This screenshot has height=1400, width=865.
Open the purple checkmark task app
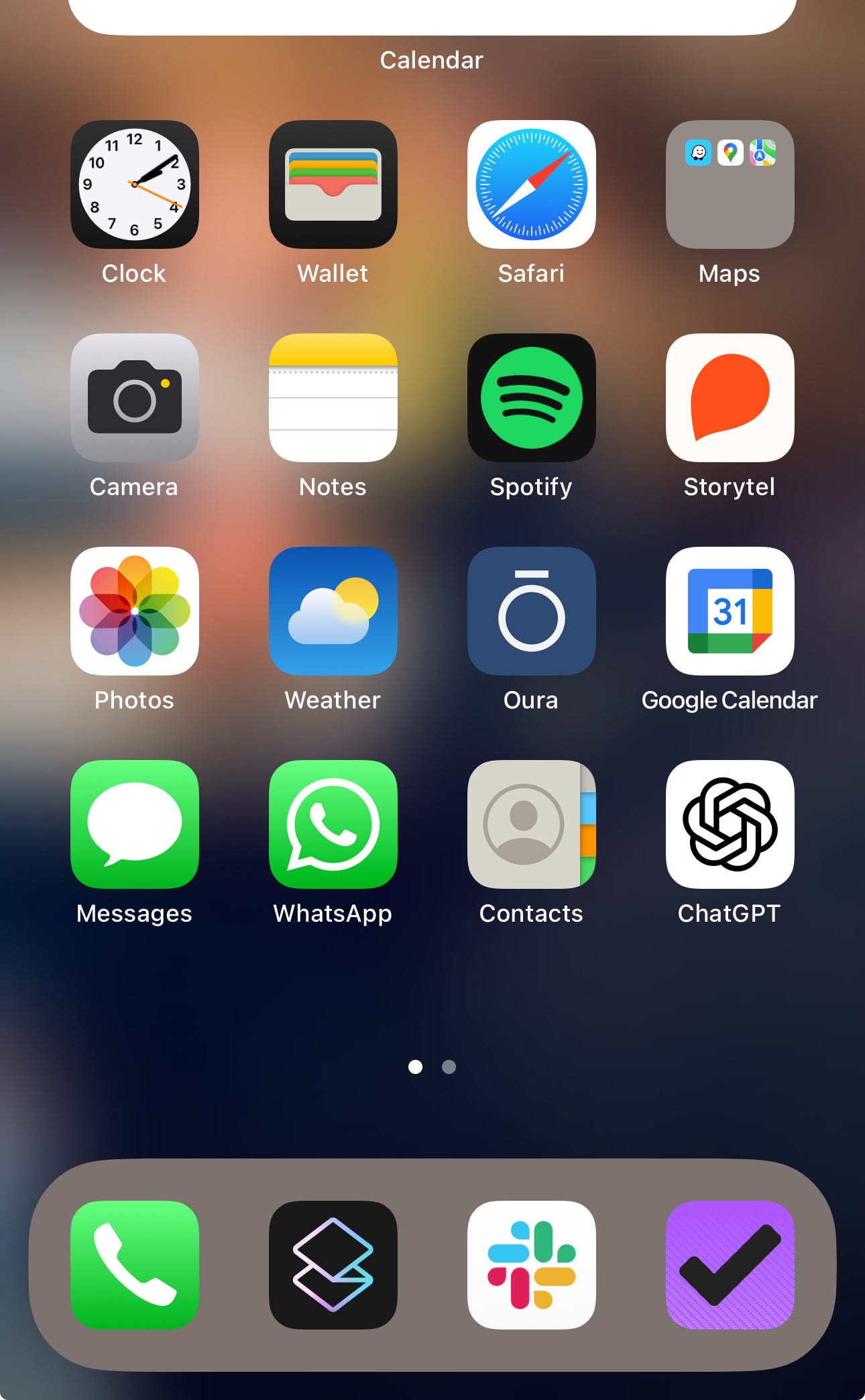coord(730,1264)
